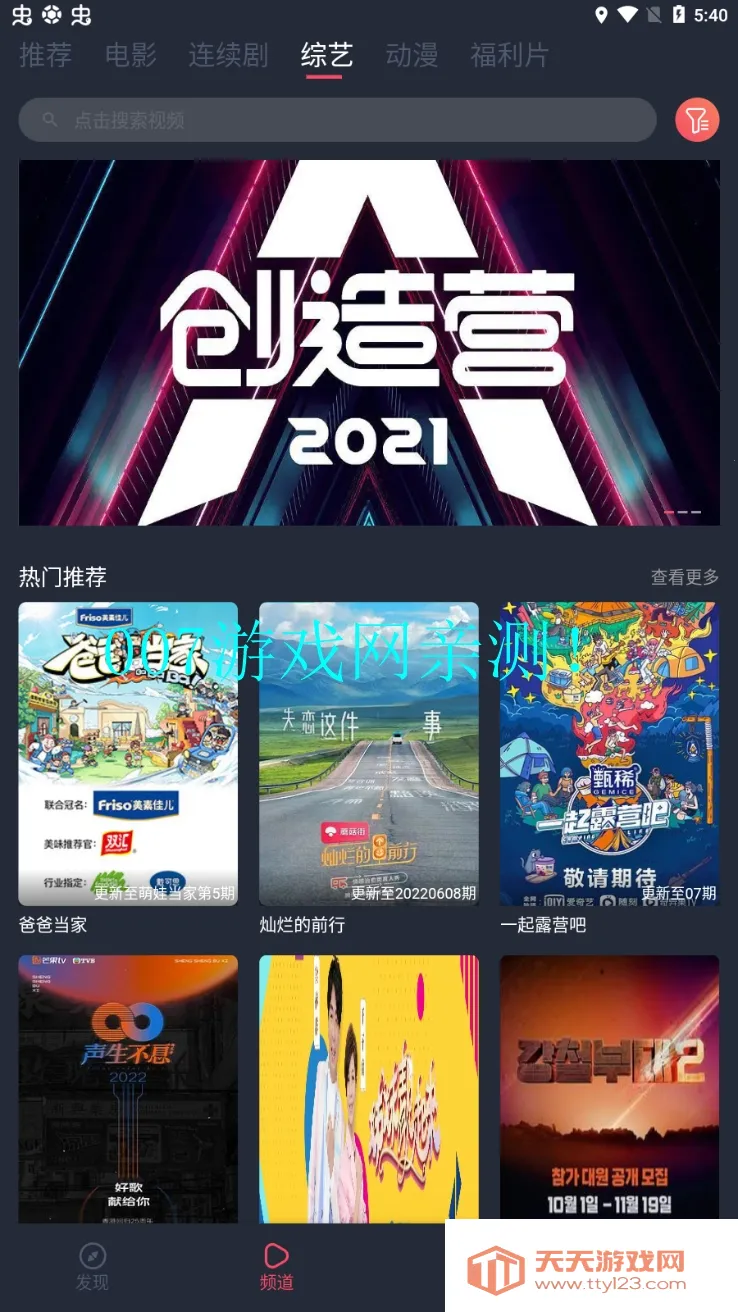
Task: Open the 动漫 tab
Action: pyautogui.click(x=411, y=56)
